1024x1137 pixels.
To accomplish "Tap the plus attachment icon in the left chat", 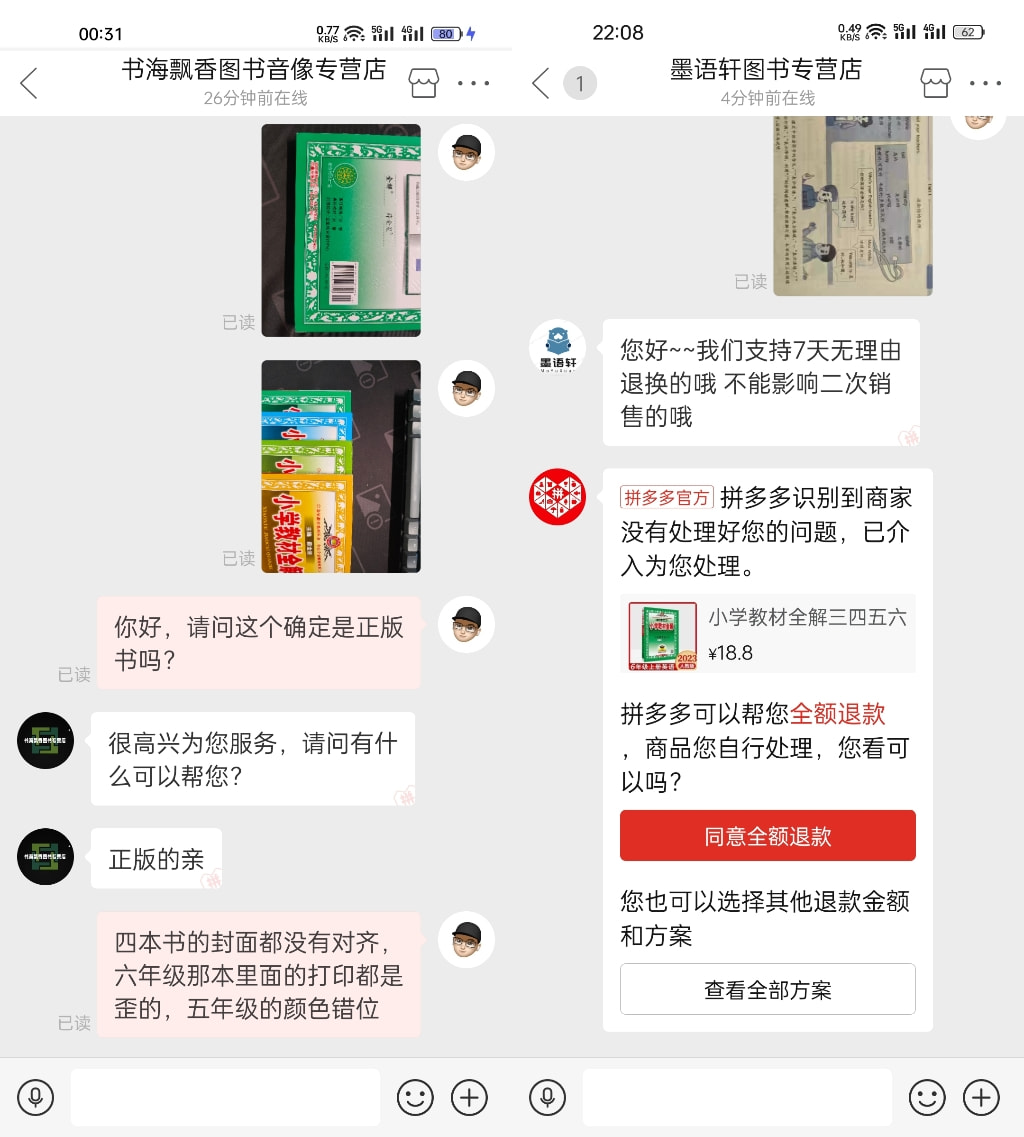I will click(470, 1097).
